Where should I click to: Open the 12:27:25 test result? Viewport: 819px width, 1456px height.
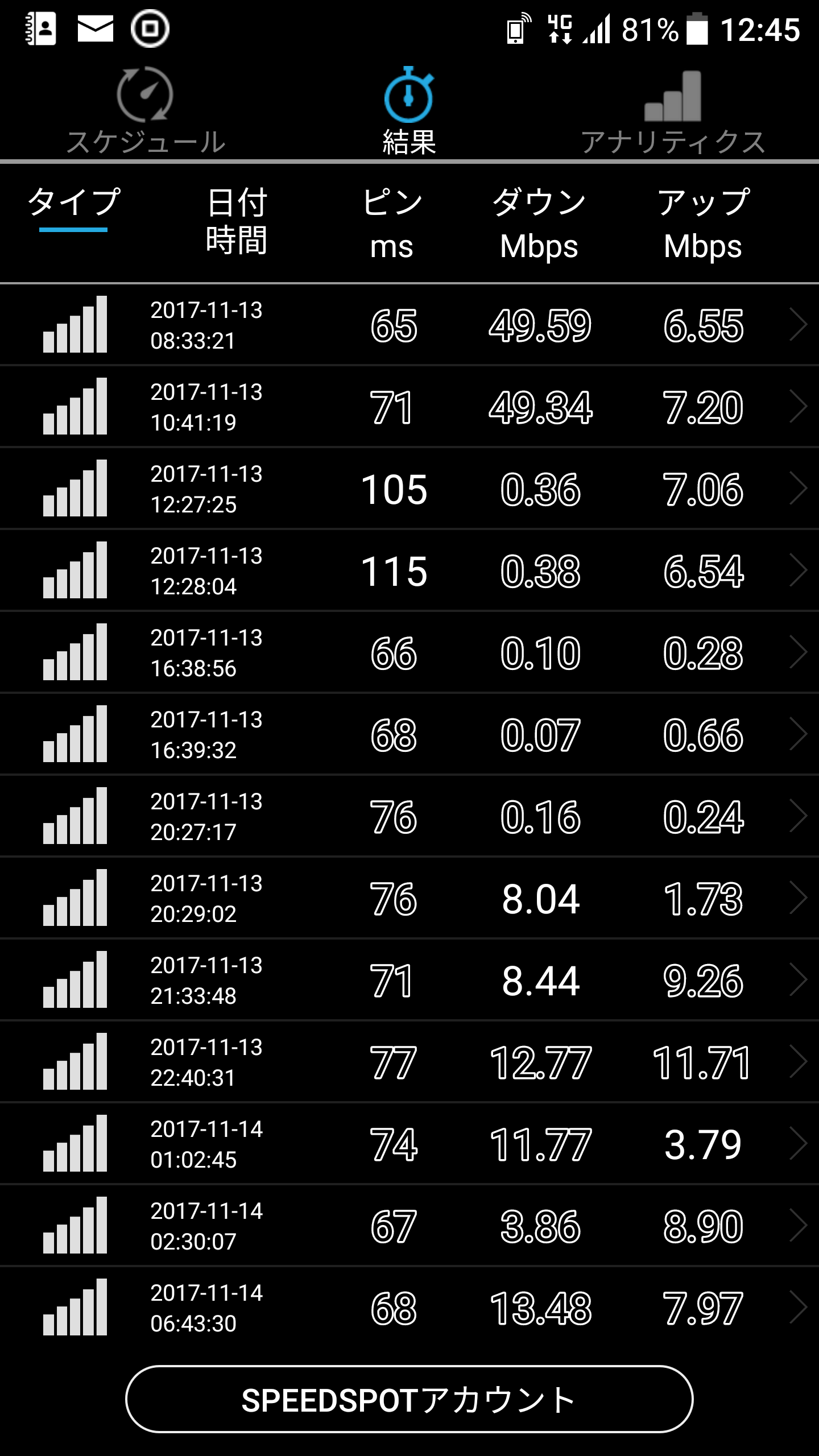point(409,489)
